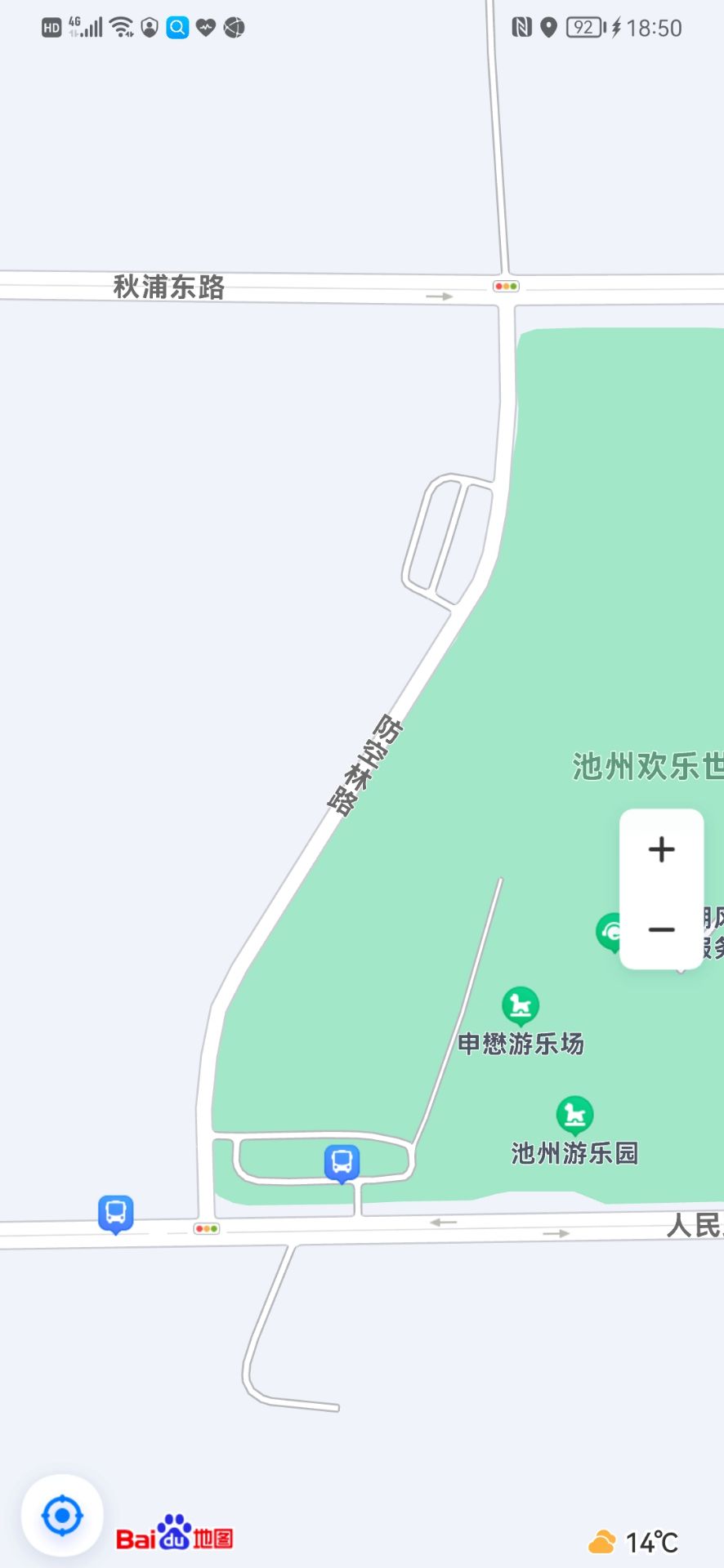Open the 申懋游乐场 place marker
Screen dimensions: 724x1568
(521, 1006)
